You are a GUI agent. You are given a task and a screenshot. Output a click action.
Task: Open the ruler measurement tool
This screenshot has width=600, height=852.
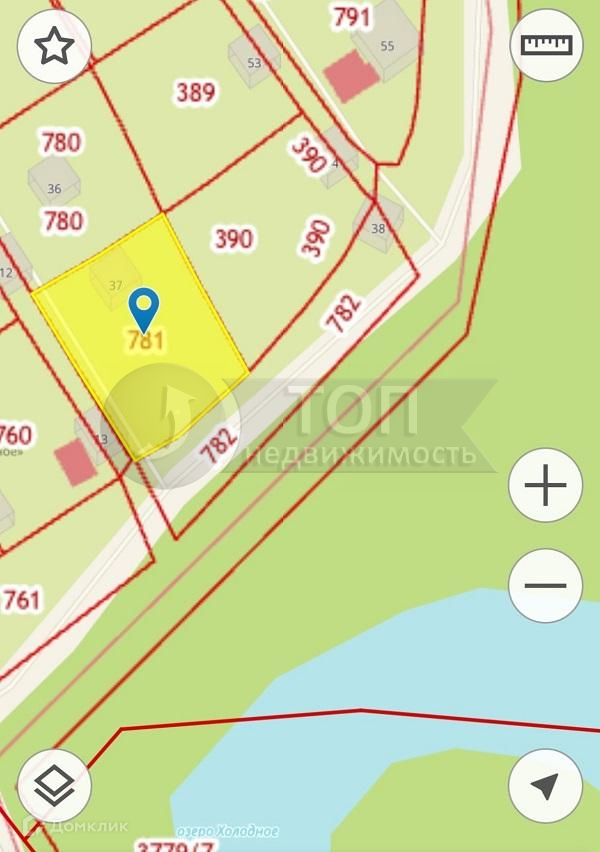click(x=546, y=45)
